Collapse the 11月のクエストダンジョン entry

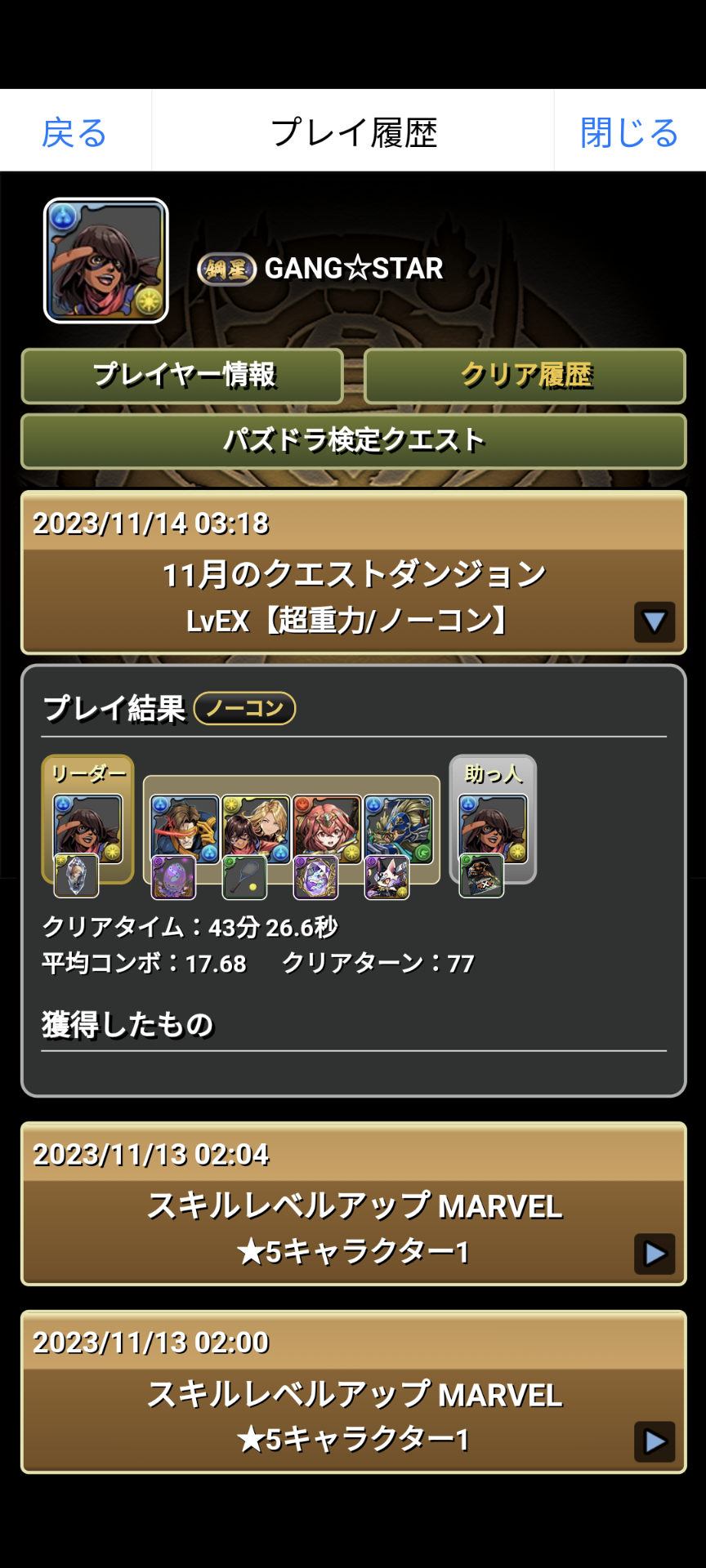655,621
